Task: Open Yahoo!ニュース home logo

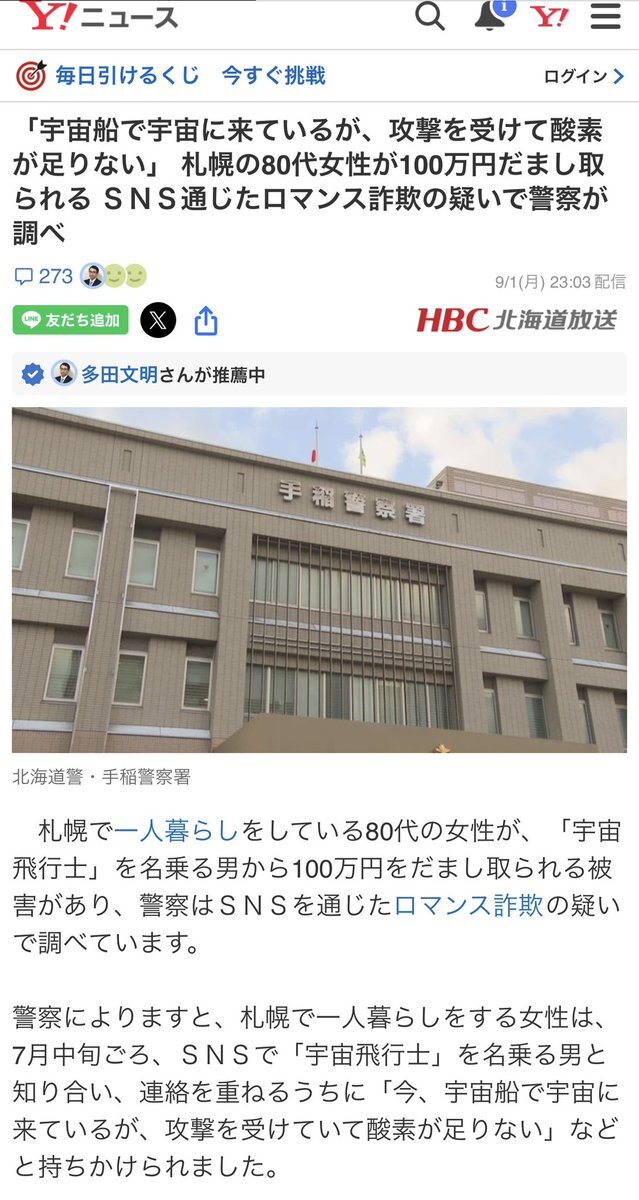Action: [100, 17]
